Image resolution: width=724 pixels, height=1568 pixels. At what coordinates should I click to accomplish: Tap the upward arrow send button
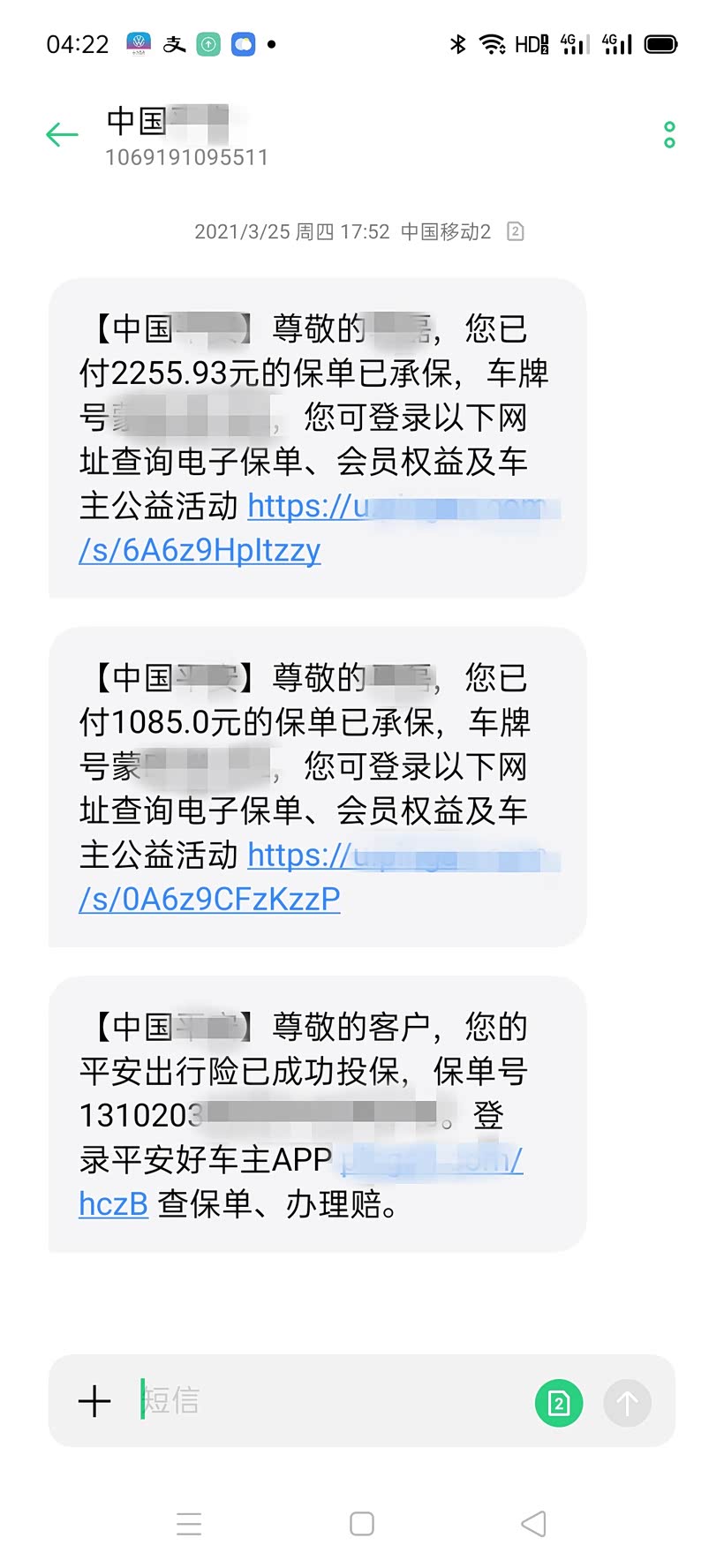point(627,1401)
